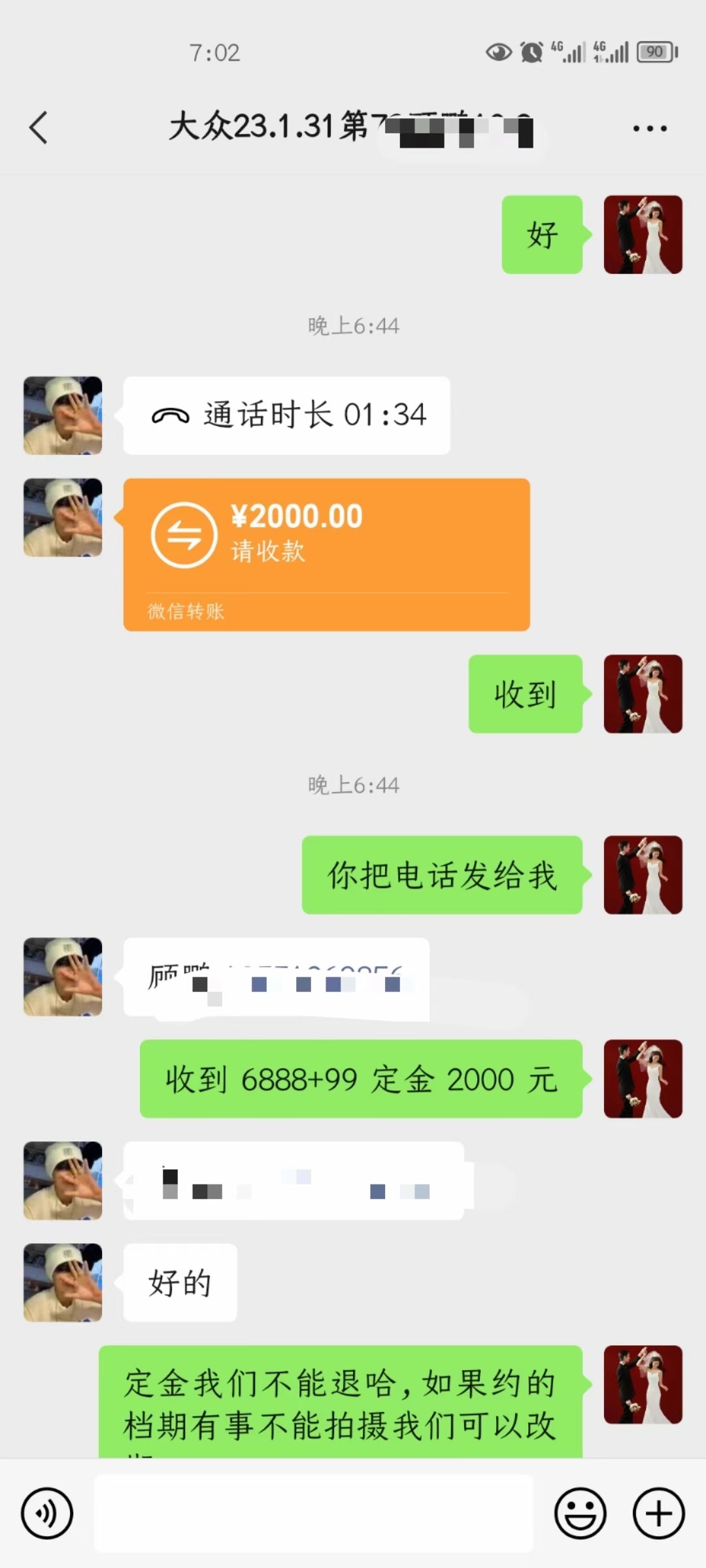706x1568 pixels.
Task: Focus the message text input field
Action: (314, 1513)
